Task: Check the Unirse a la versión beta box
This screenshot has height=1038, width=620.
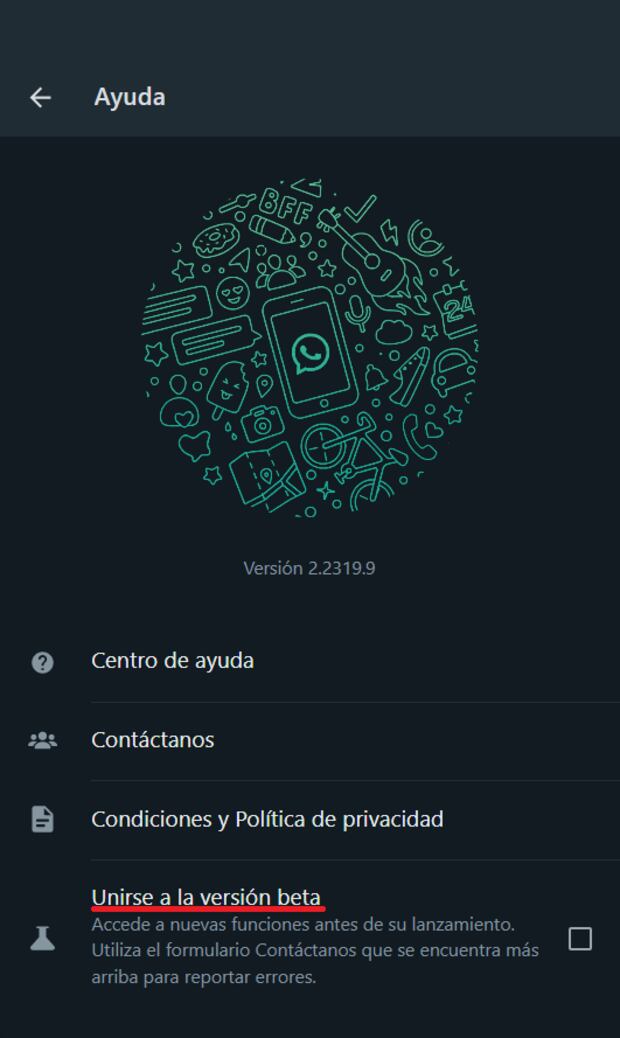Action: pos(580,939)
